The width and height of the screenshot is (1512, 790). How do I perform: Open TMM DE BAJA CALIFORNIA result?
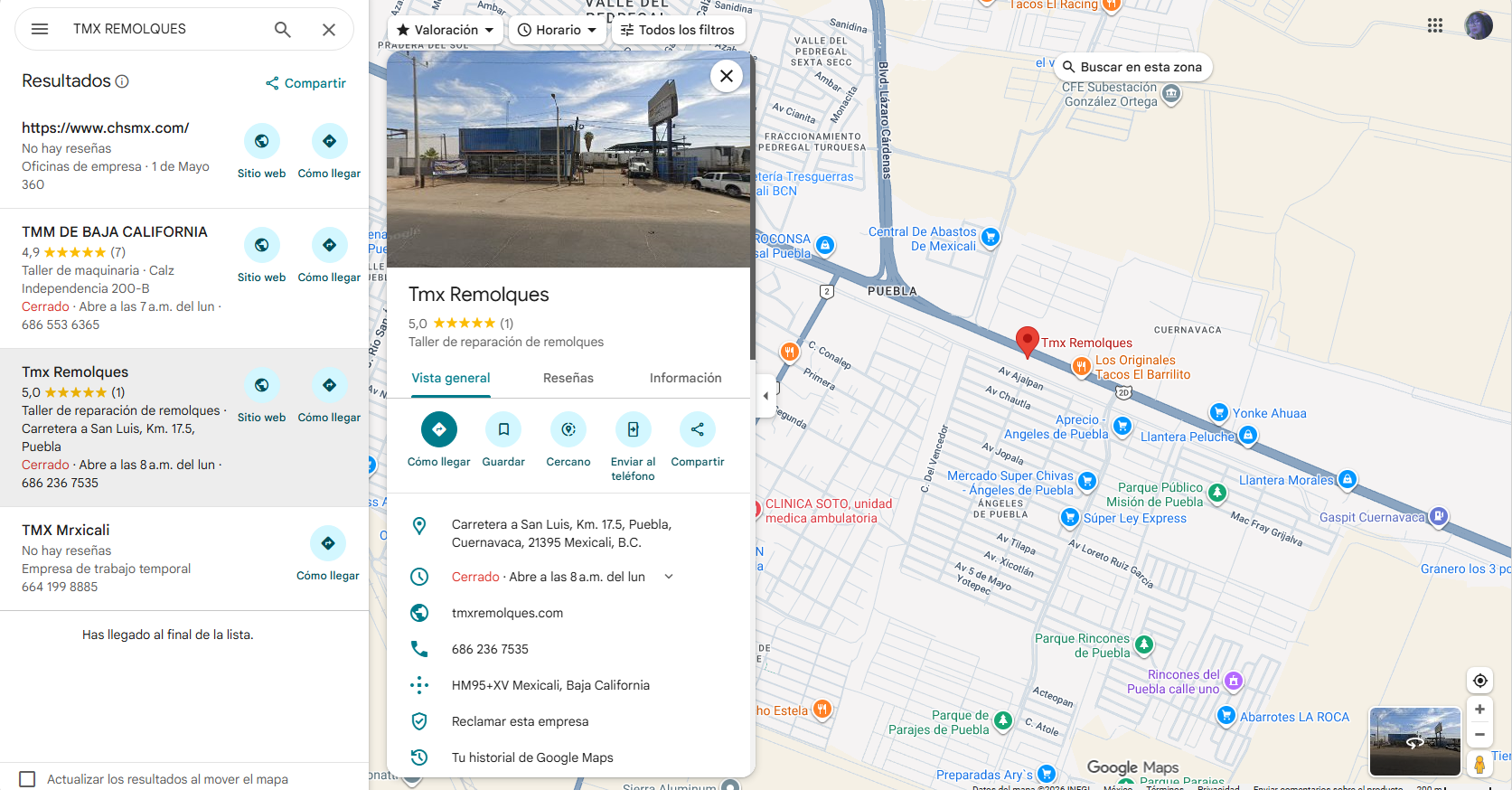click(115, 232)
